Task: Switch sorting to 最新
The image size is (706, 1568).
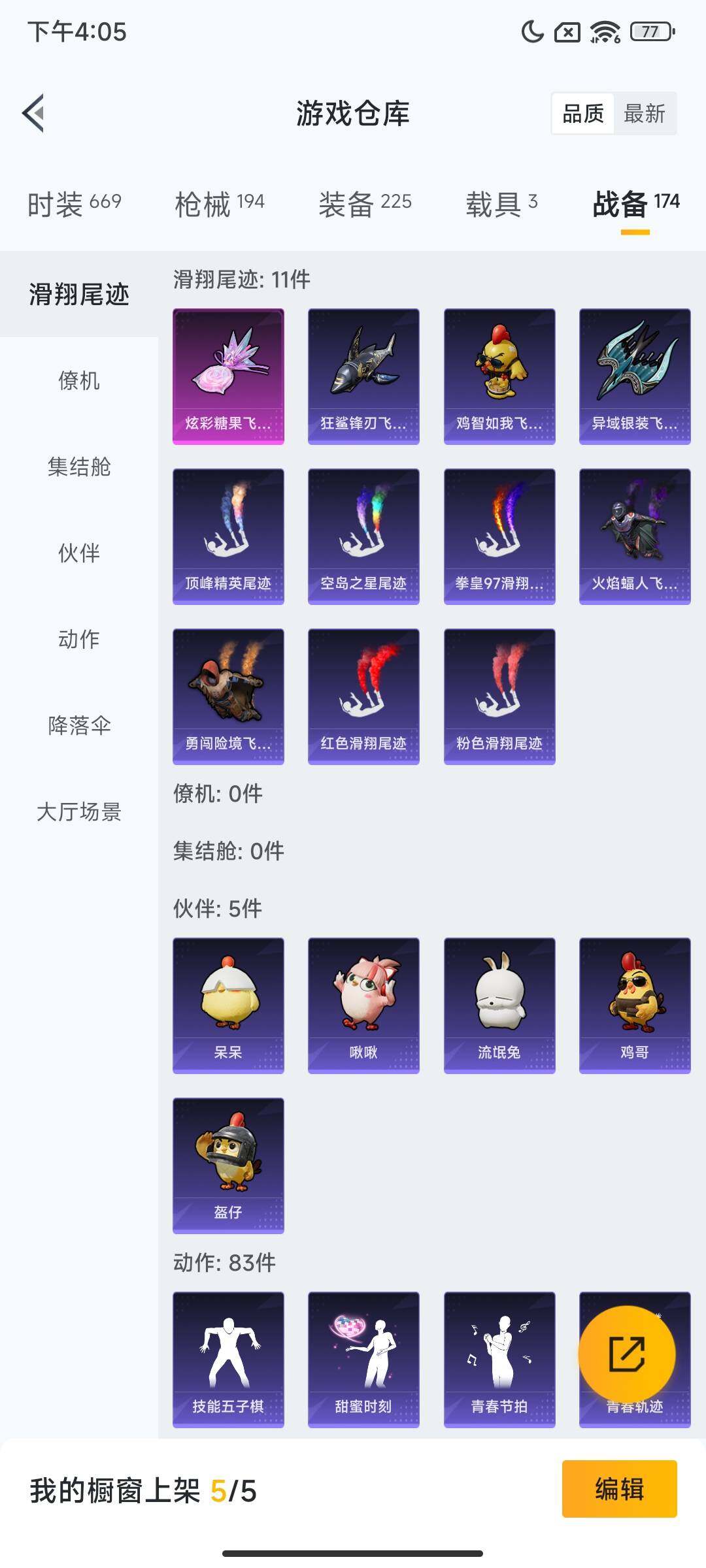Action: (x=644, y=114)
